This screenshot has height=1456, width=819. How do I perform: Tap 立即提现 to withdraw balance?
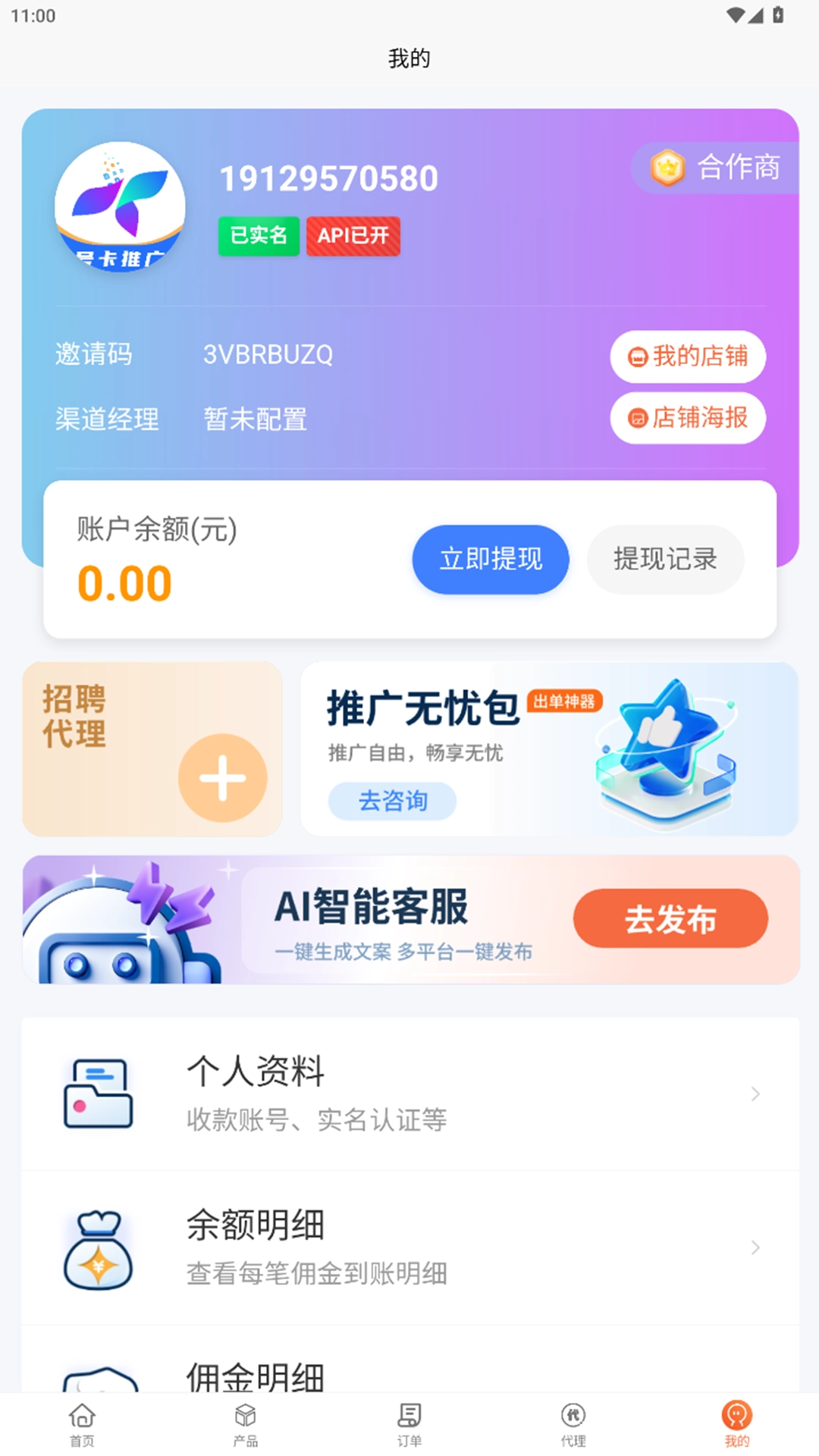490,559
